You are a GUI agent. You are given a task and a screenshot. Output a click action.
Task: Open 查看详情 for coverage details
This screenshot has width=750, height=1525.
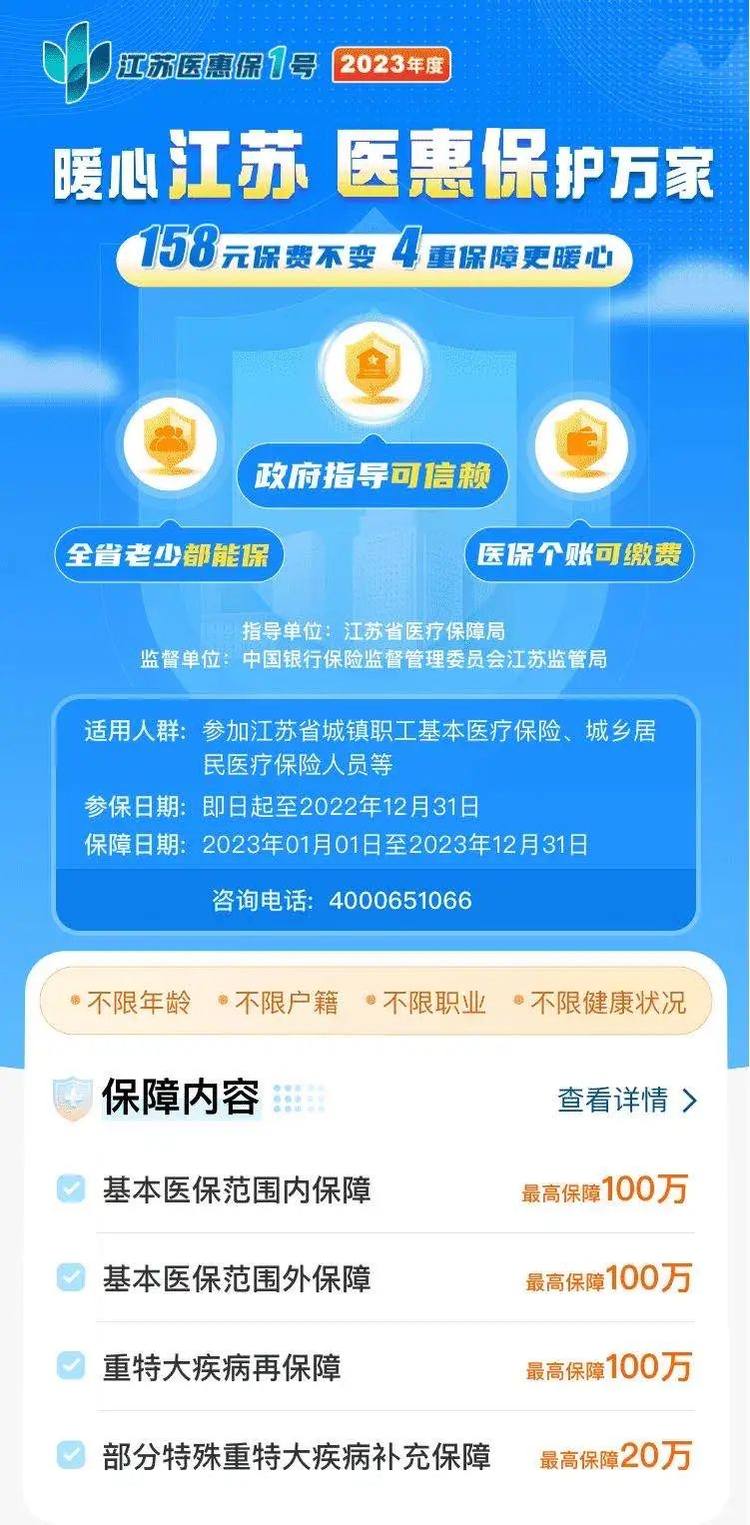click(626, 1100)
